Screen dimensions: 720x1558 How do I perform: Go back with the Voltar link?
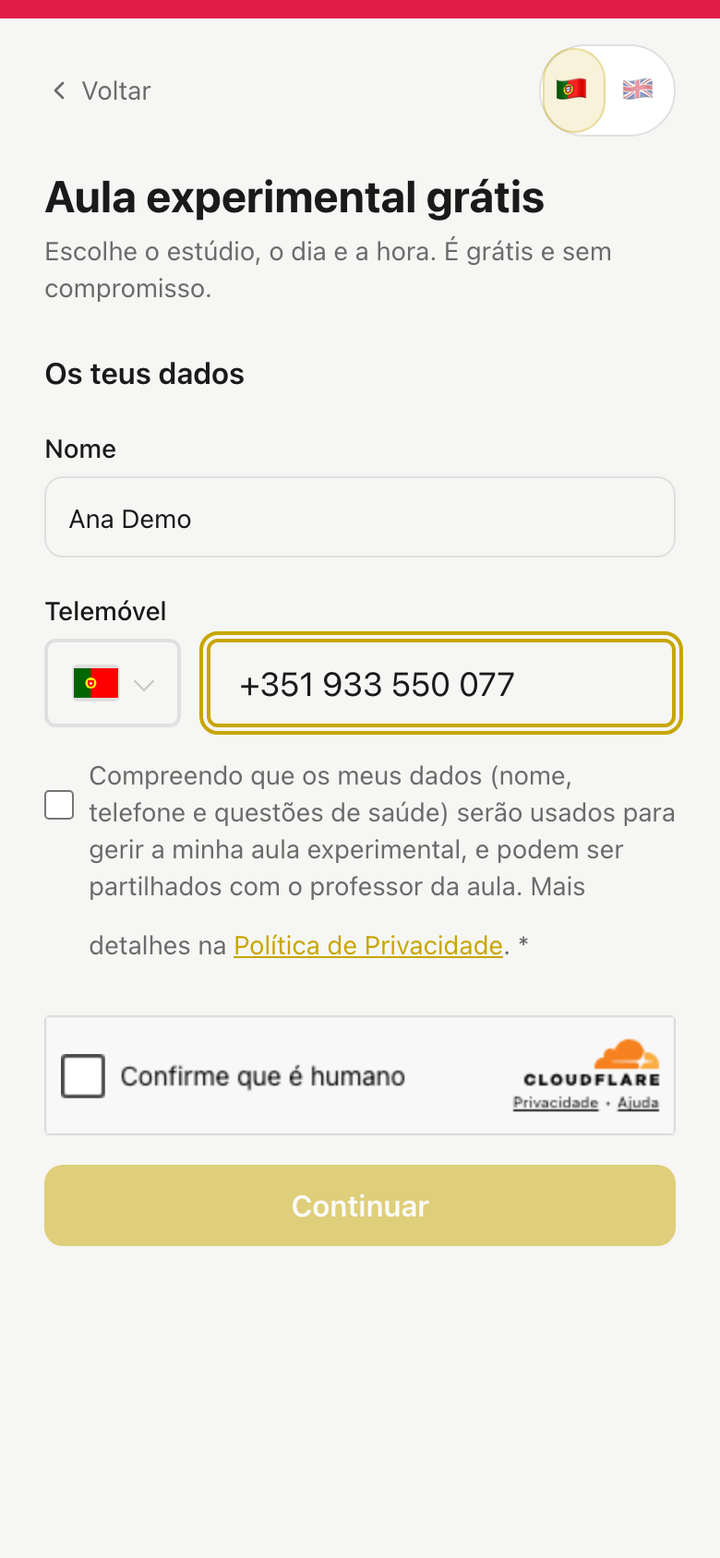pos(100,91)
